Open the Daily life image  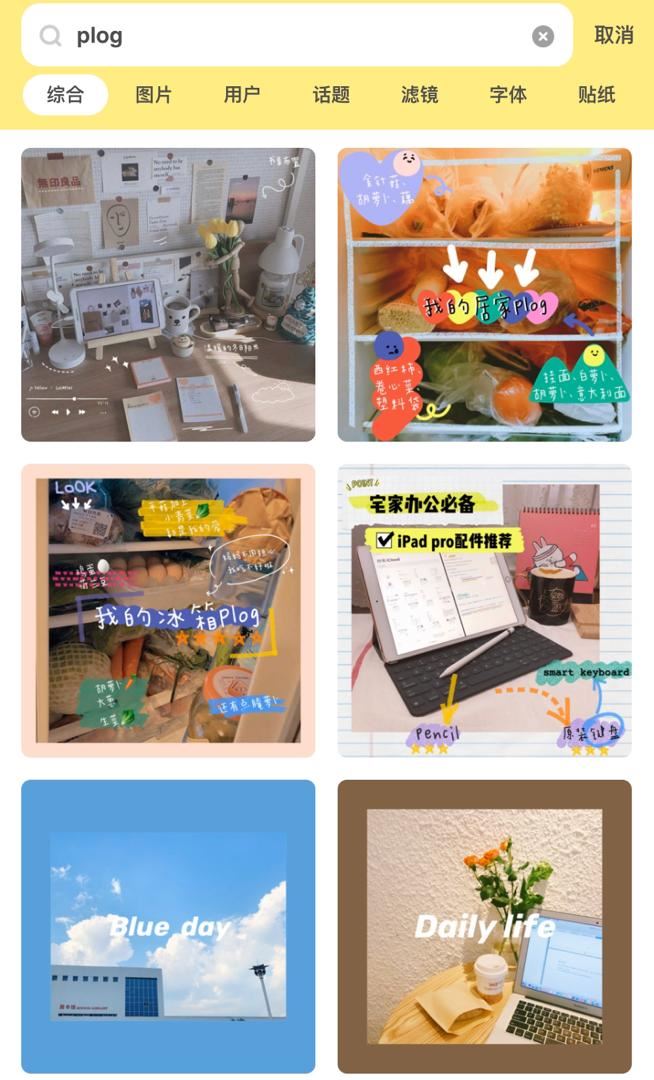coord(484,926)
